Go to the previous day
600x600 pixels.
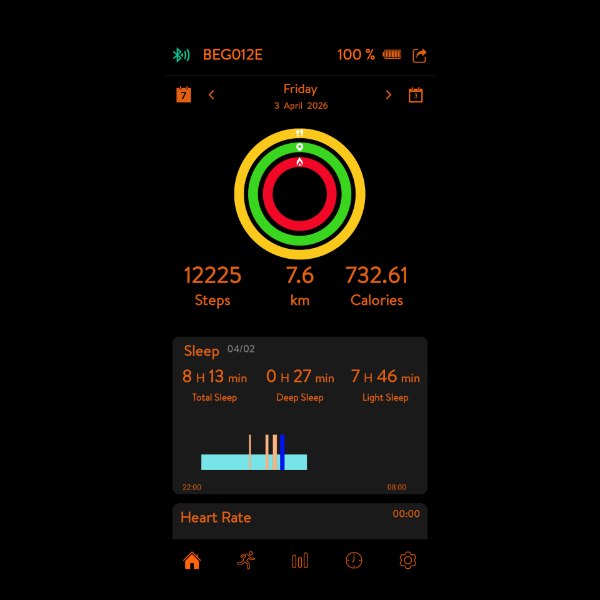(x=211, y=95)
